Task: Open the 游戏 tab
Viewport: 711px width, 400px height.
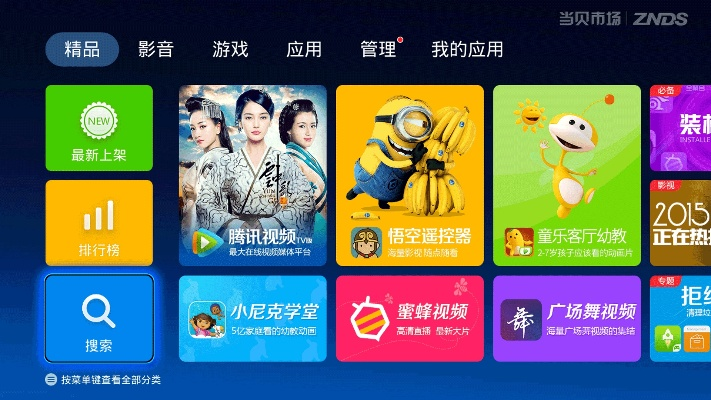Action: 230,49
